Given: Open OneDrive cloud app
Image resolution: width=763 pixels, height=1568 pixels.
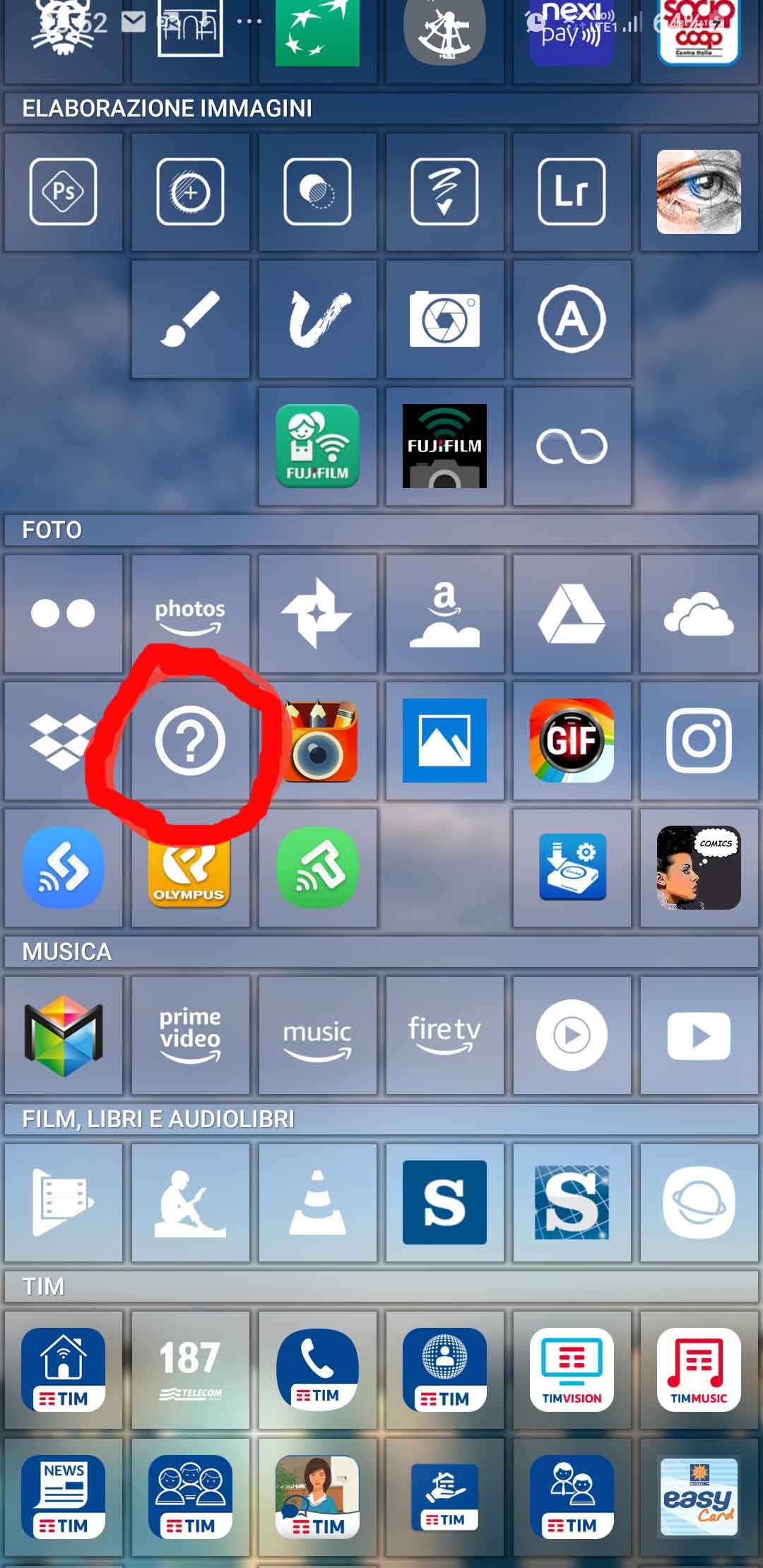Looking at the screenshot, I should pos(699,613).
